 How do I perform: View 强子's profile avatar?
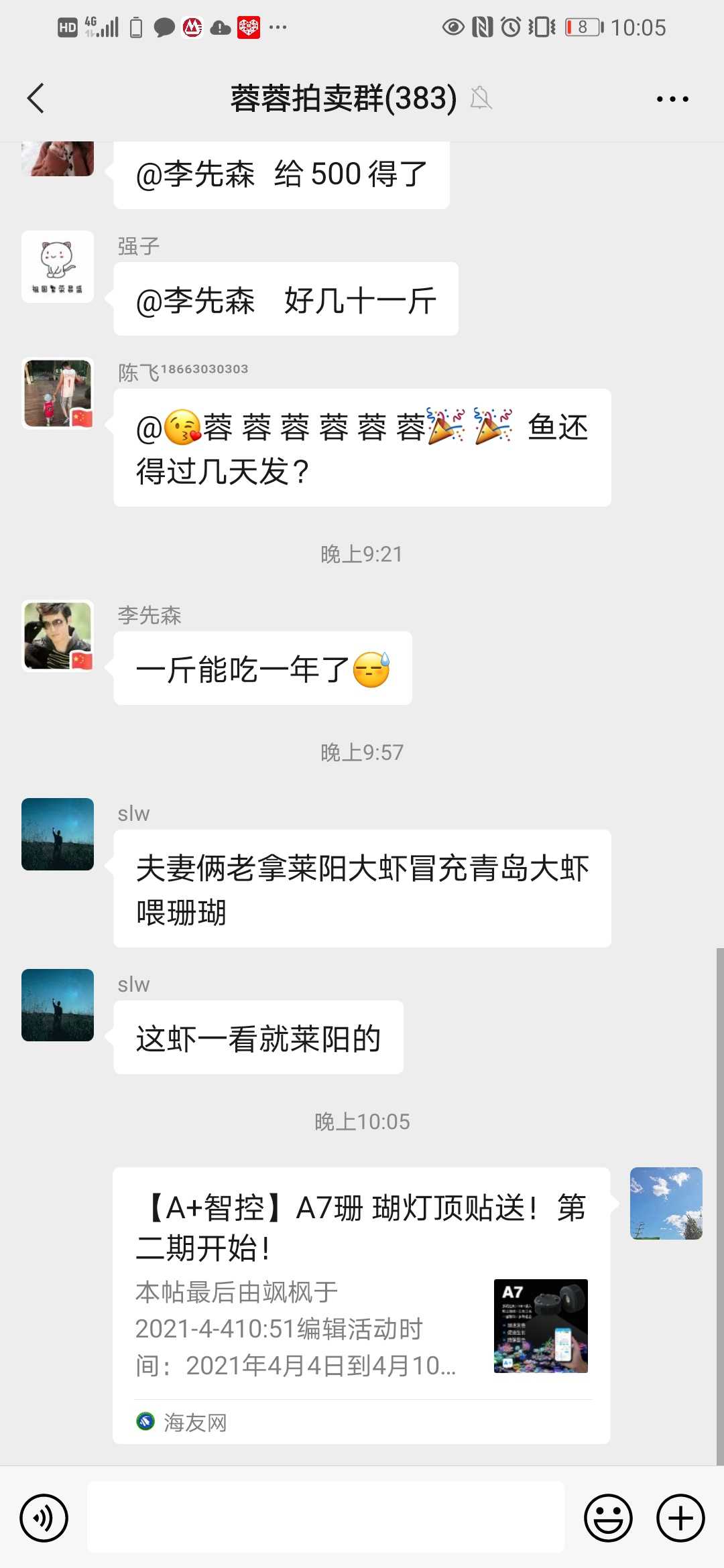[x=58, y=267]
